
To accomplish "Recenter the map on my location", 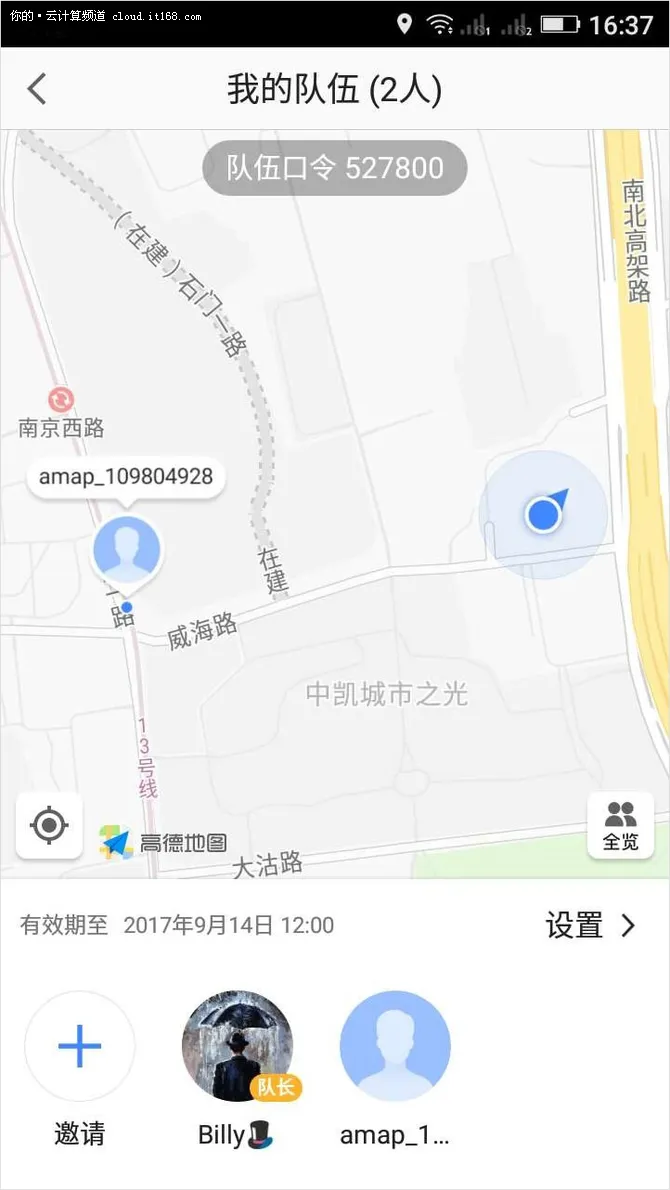I will 49,826.
